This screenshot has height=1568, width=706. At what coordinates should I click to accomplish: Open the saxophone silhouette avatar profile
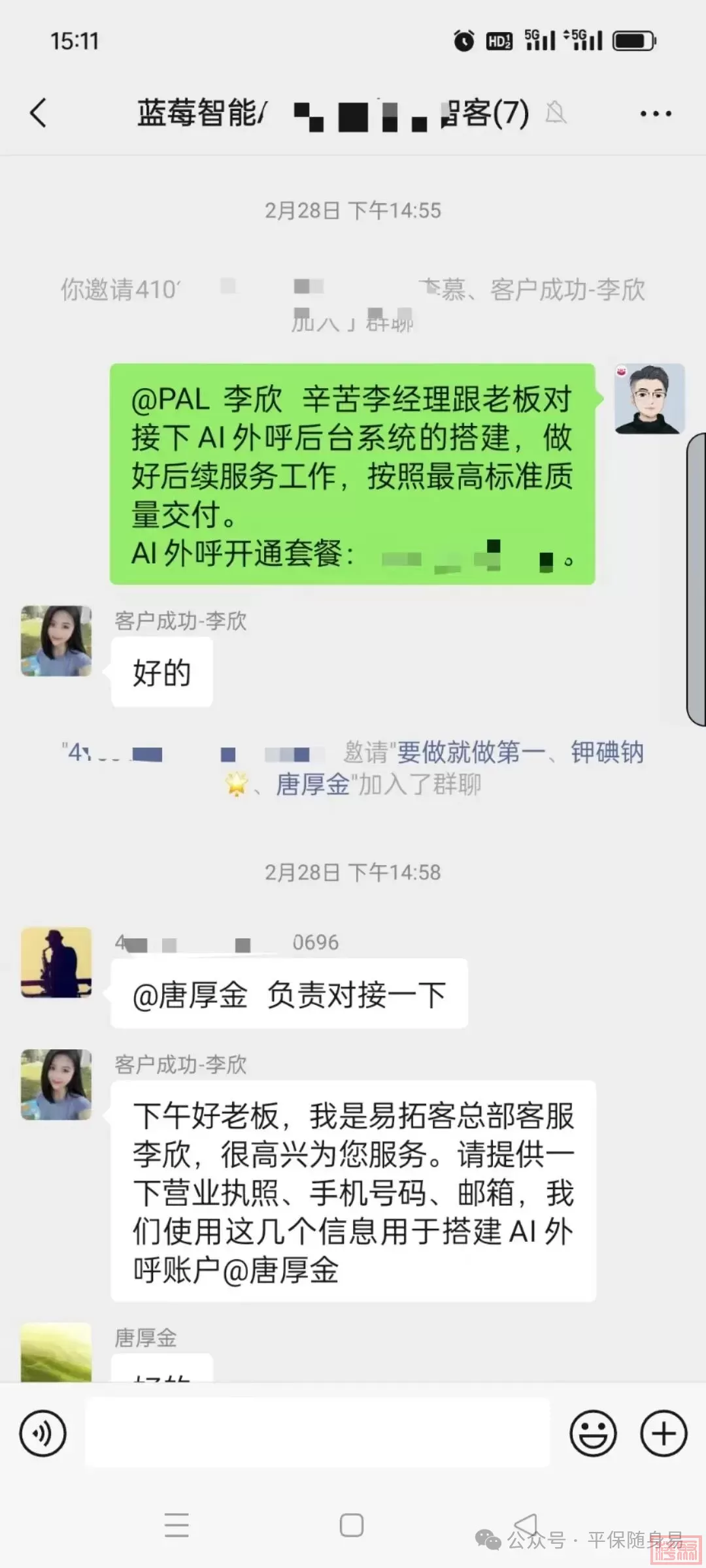pyautogui.click(x=56, y=962)
